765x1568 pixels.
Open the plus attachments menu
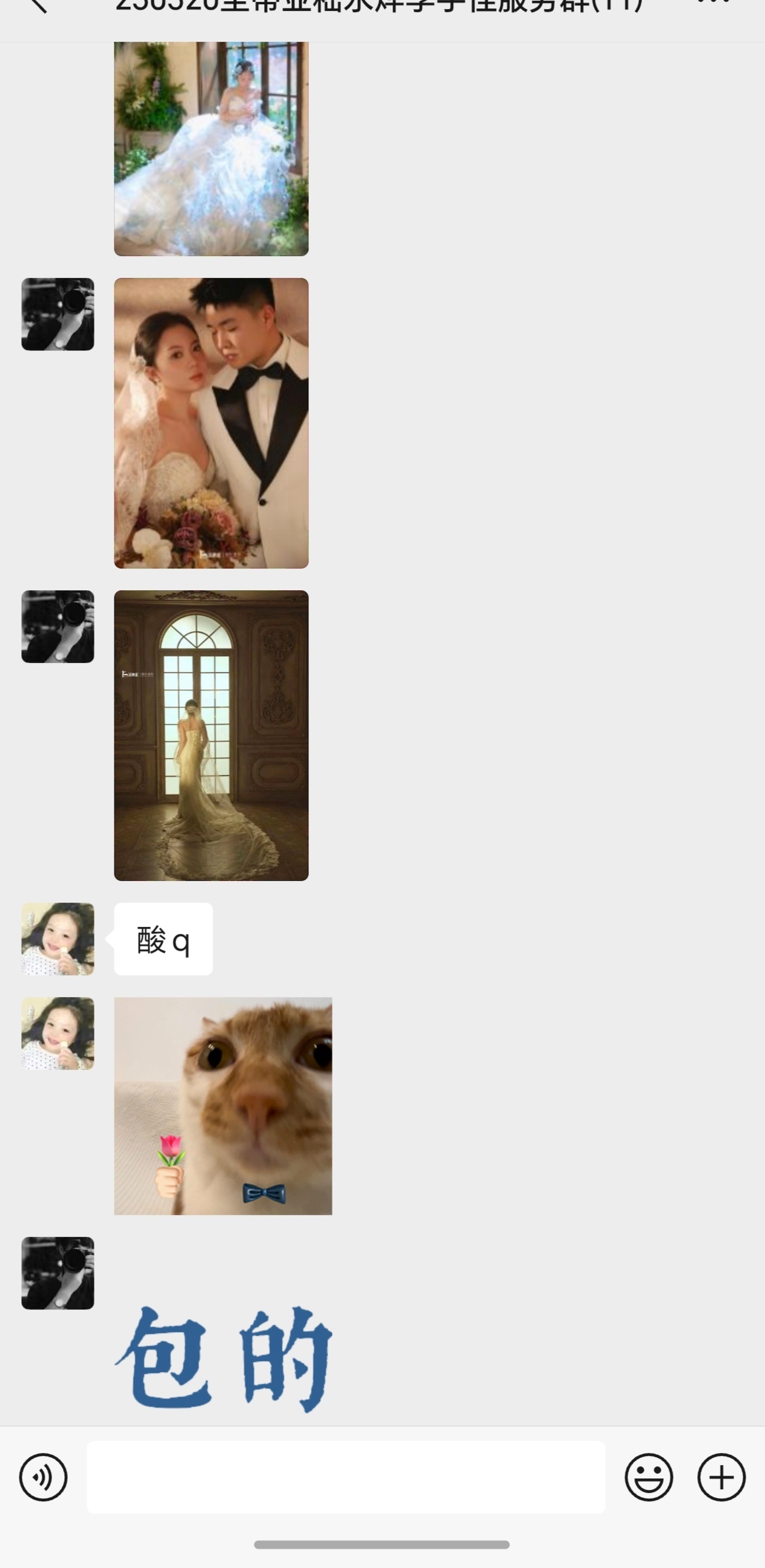(x=722, y=1477)
